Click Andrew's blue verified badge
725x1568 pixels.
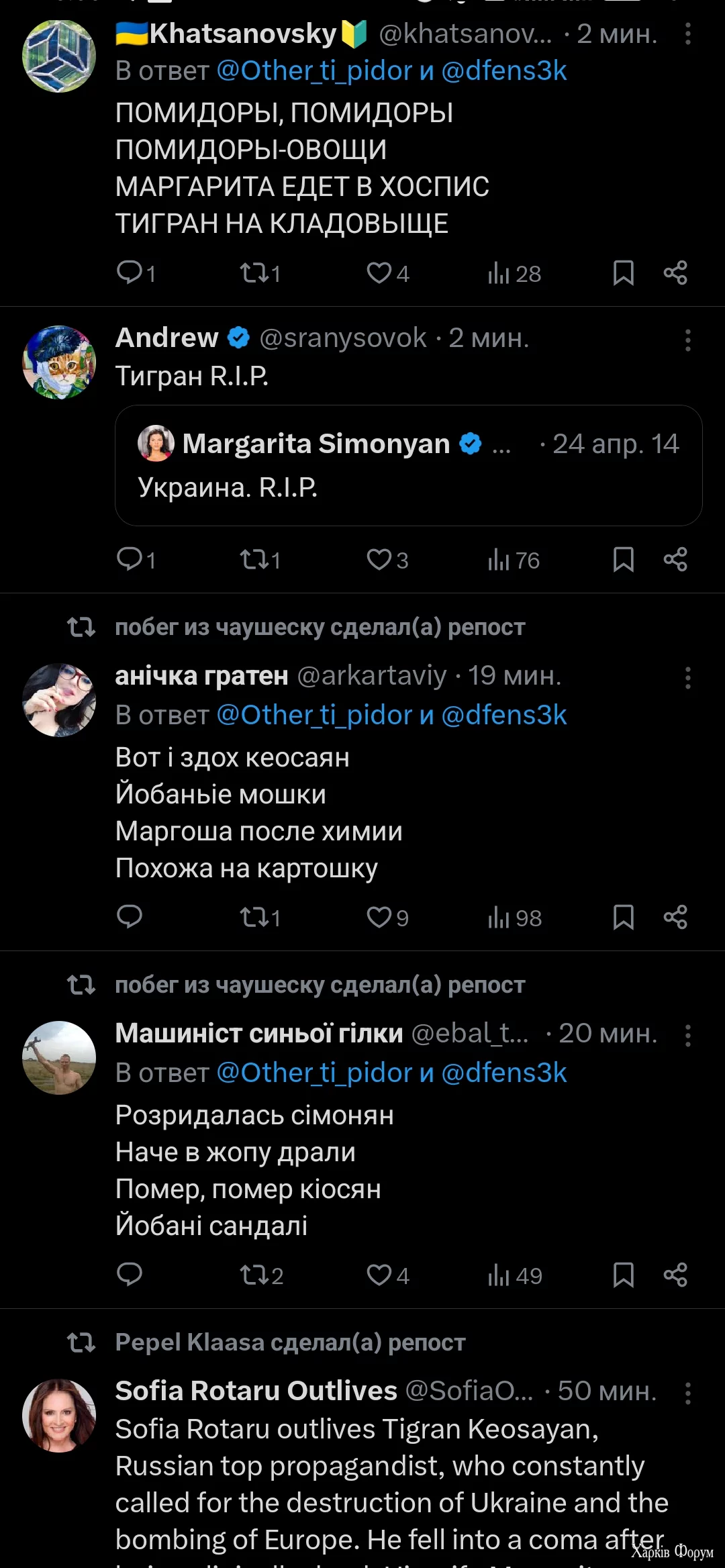click(236, 338)
